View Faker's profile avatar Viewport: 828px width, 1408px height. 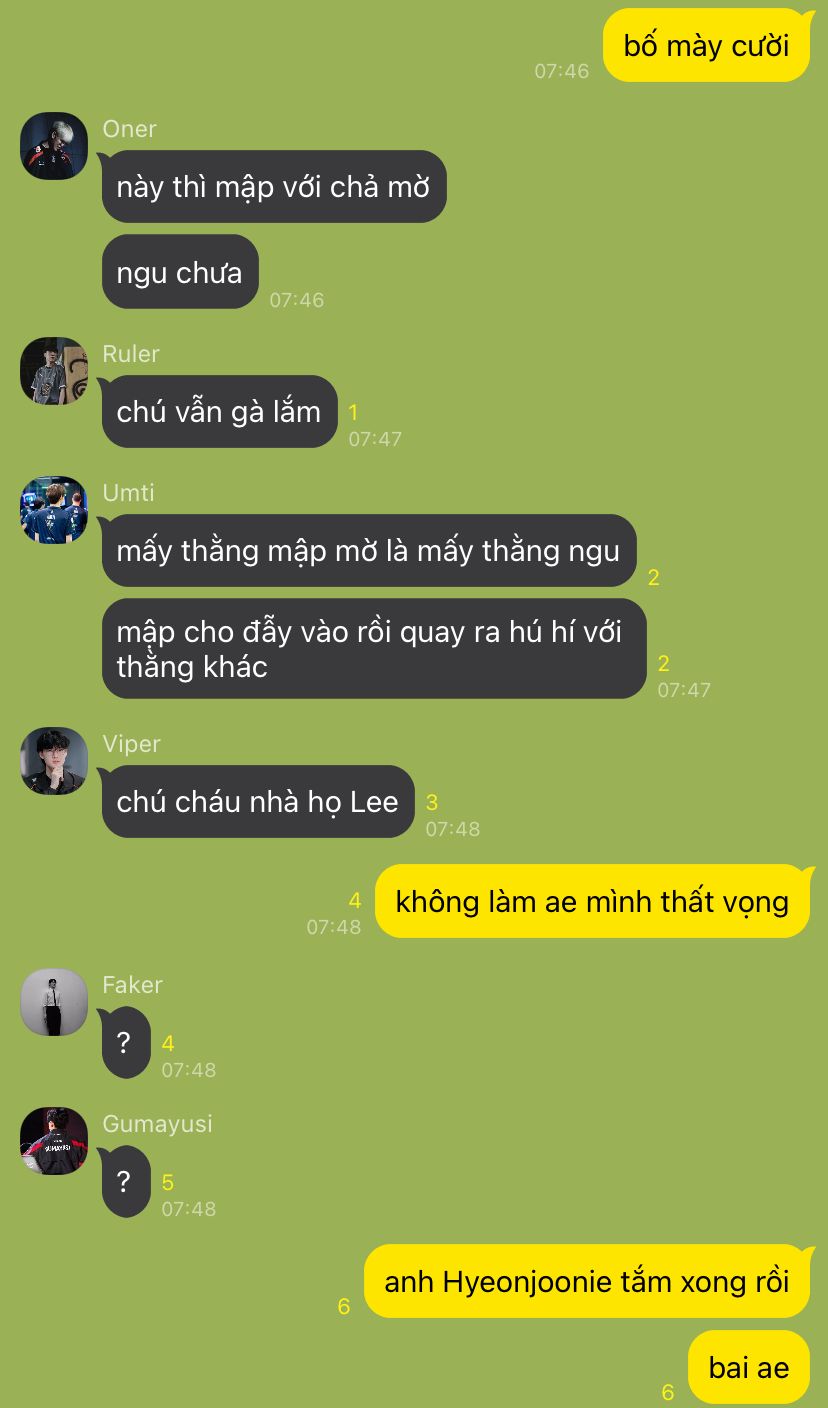click(x=54, y=1002)
